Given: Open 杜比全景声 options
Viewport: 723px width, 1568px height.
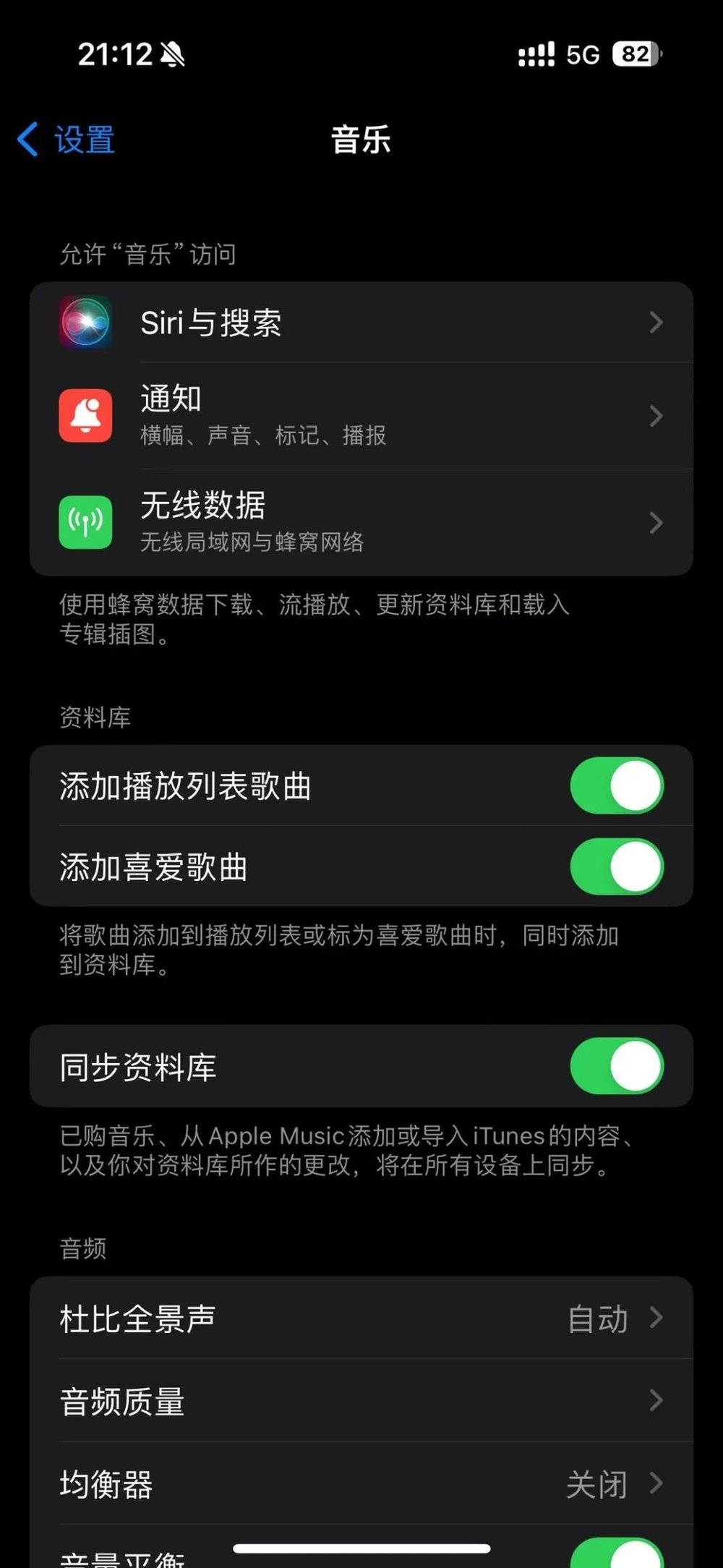Looking at the screenshot, I should [x=361, y=1318].
